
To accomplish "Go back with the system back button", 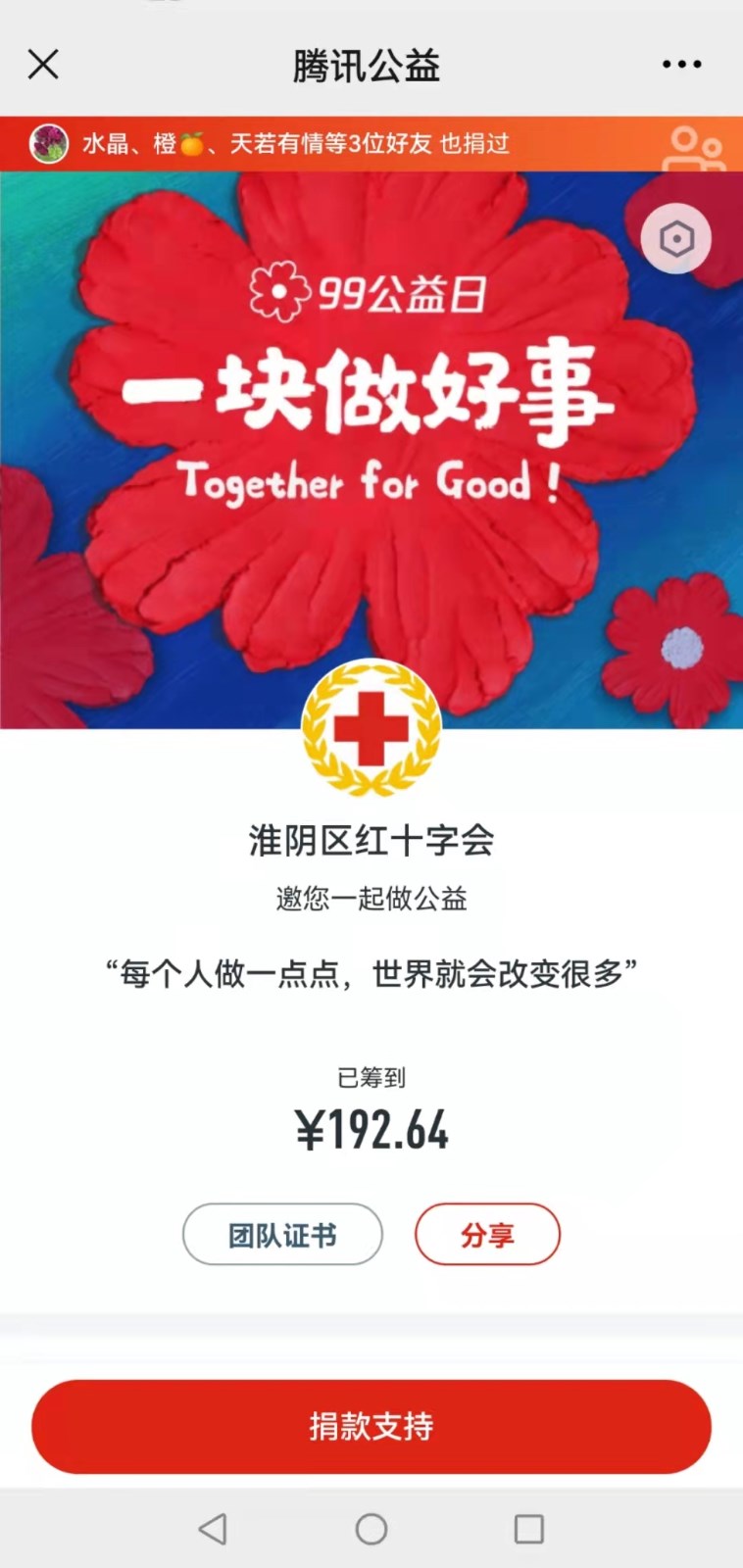I will pyautogui.click(x=213, y=1529).
